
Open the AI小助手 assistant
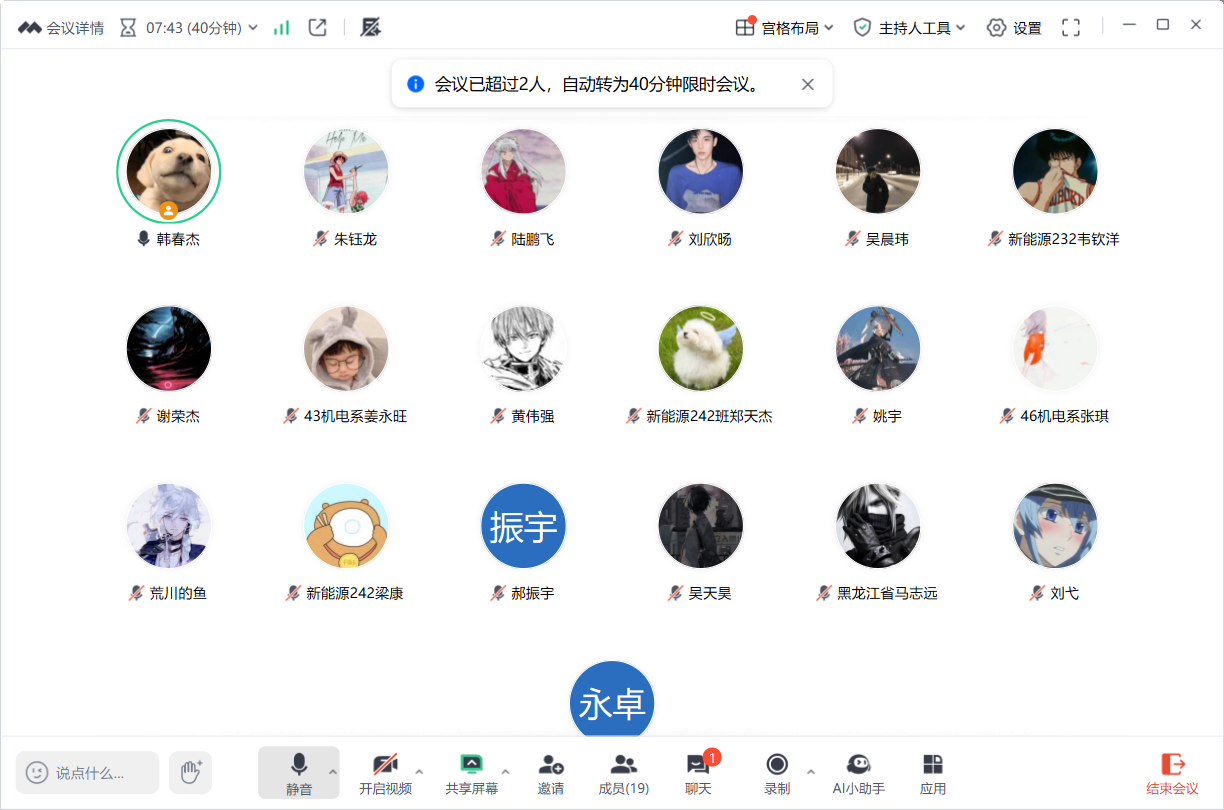tap(858, 773)
